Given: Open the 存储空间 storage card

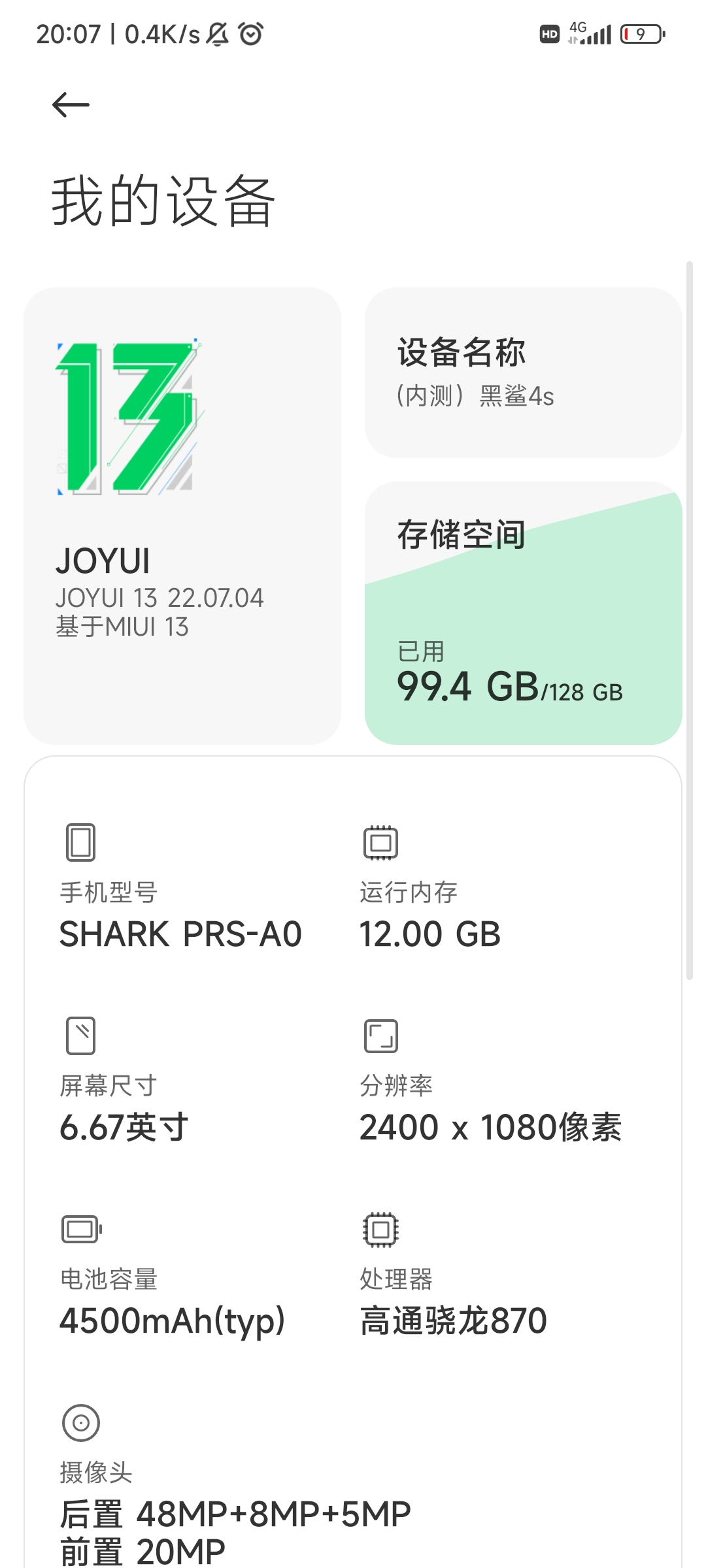Looking at the screenshot, I should point(523,613).
